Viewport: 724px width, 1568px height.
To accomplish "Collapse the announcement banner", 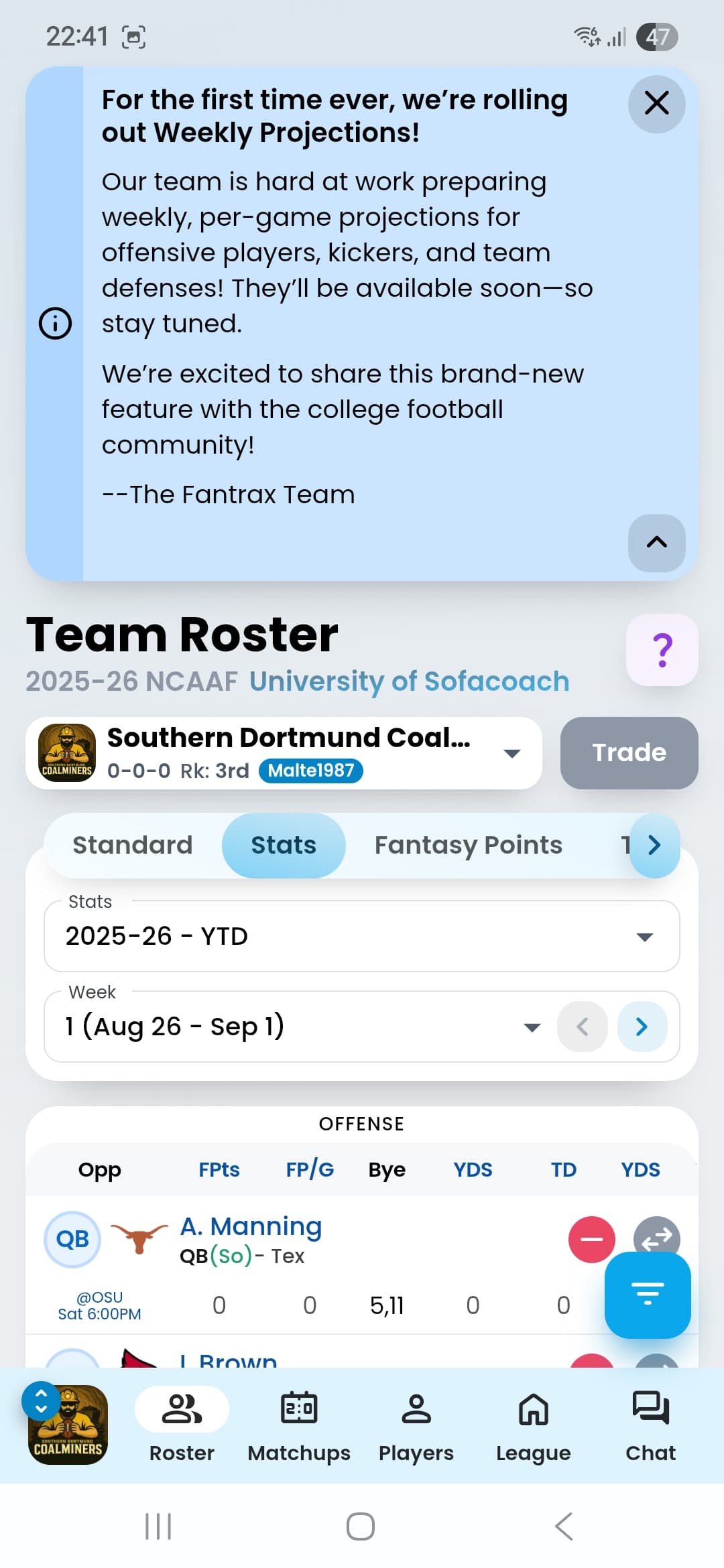I will coord(656,543).
